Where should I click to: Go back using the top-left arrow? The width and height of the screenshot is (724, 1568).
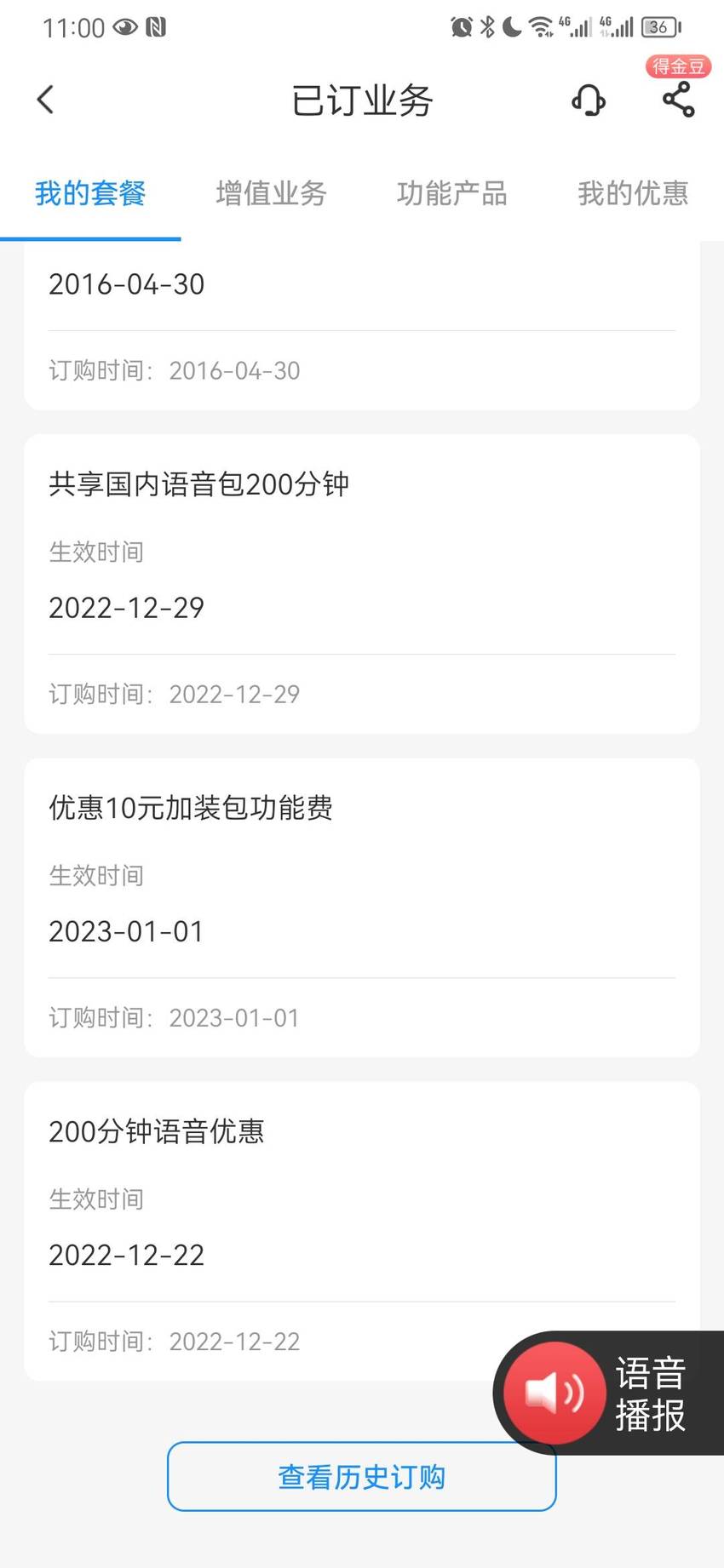(x=46, y=100)
